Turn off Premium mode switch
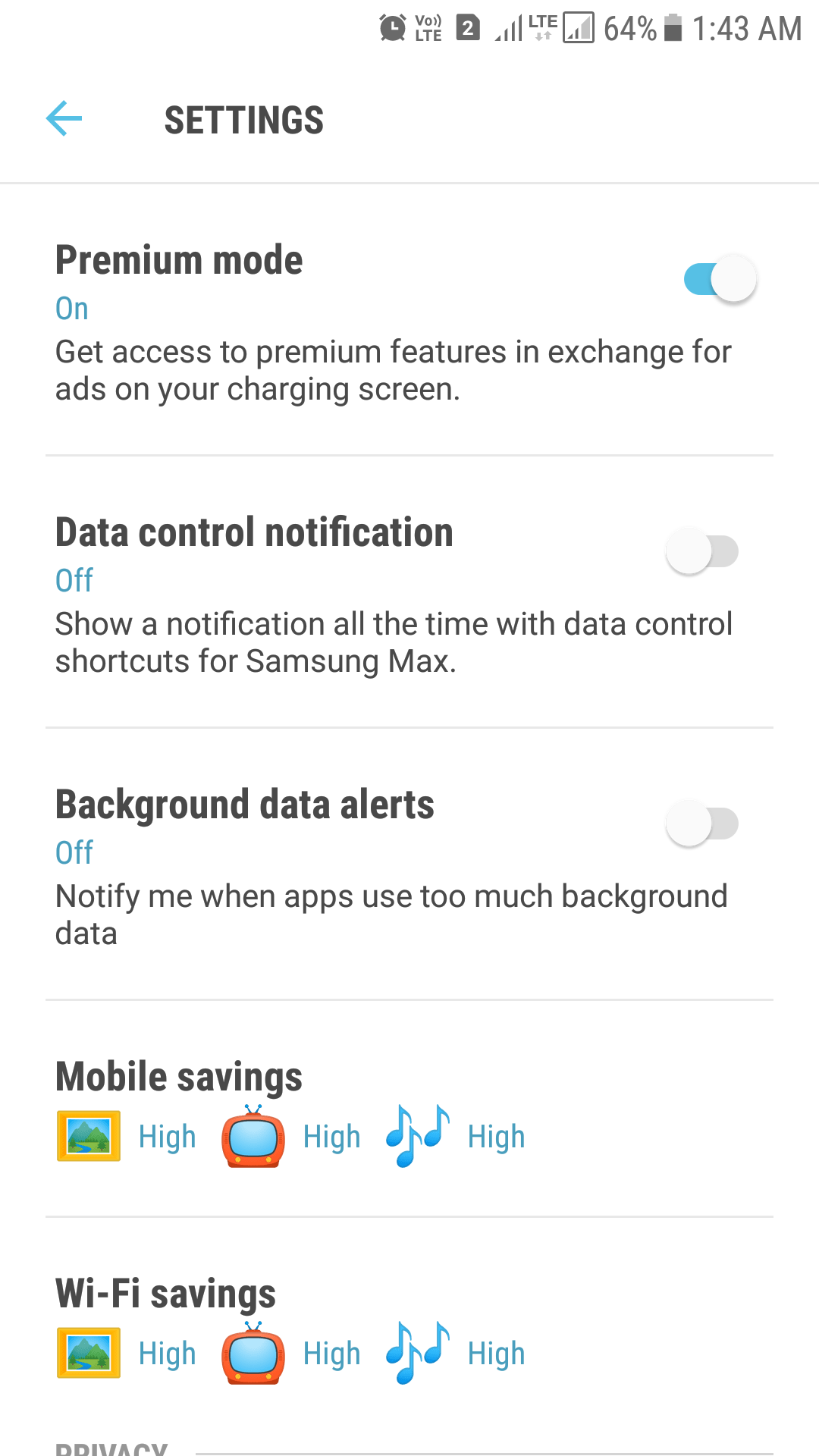The image size is (819, 1456). tap(720, 279)
